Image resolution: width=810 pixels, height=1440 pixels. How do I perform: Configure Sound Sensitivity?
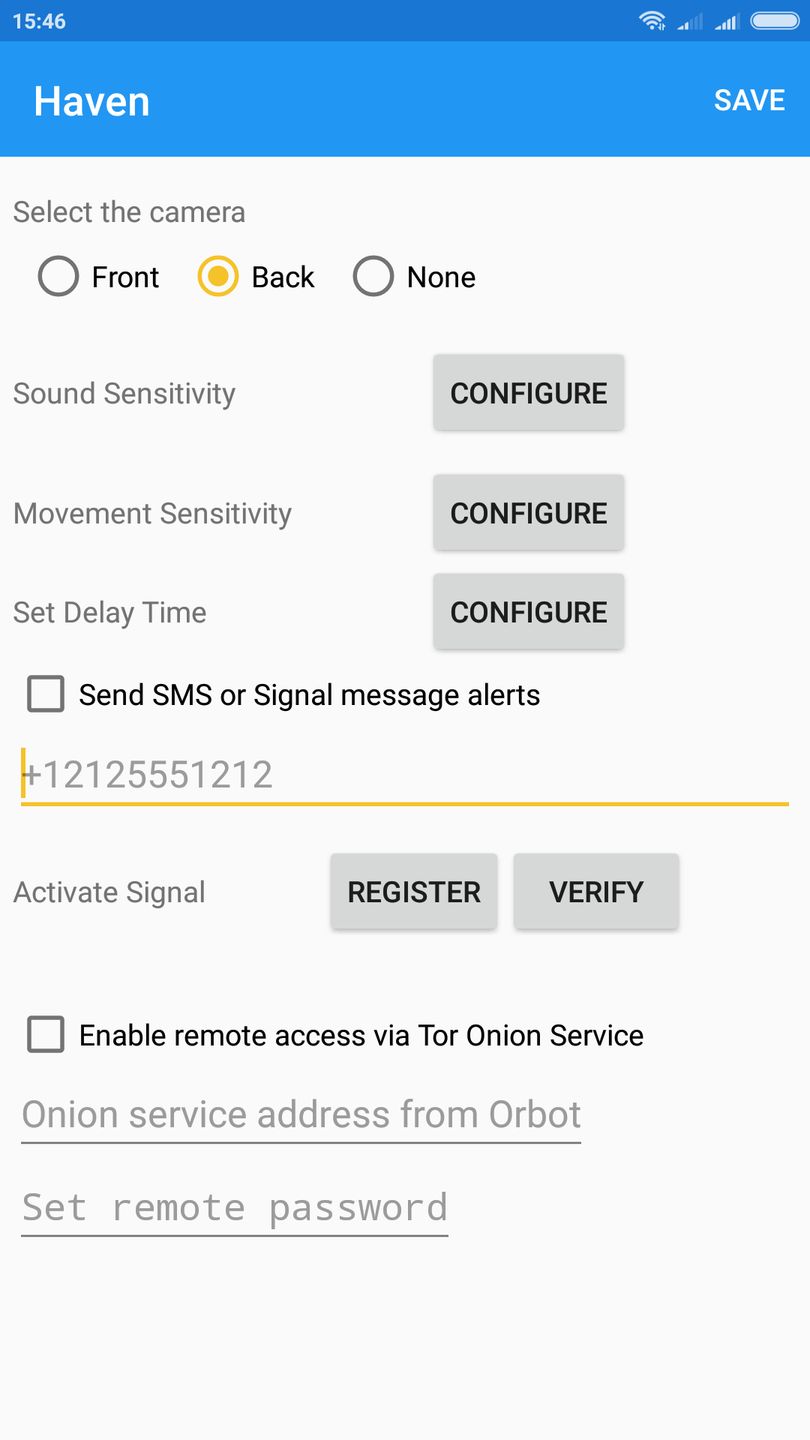(528, 393)
